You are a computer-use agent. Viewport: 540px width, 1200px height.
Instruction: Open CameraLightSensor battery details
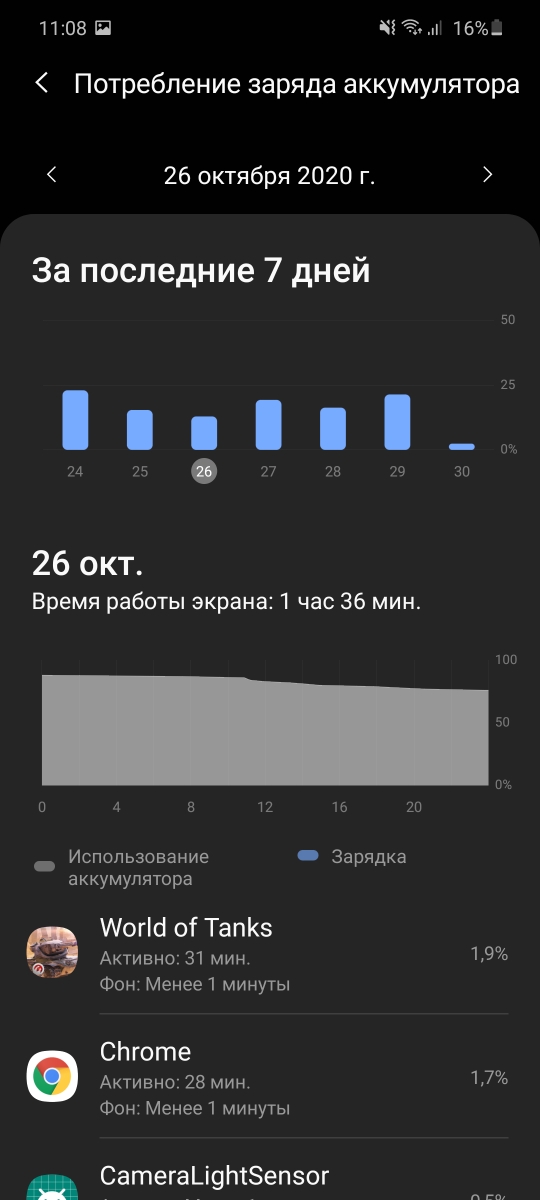coord(270,1170)
